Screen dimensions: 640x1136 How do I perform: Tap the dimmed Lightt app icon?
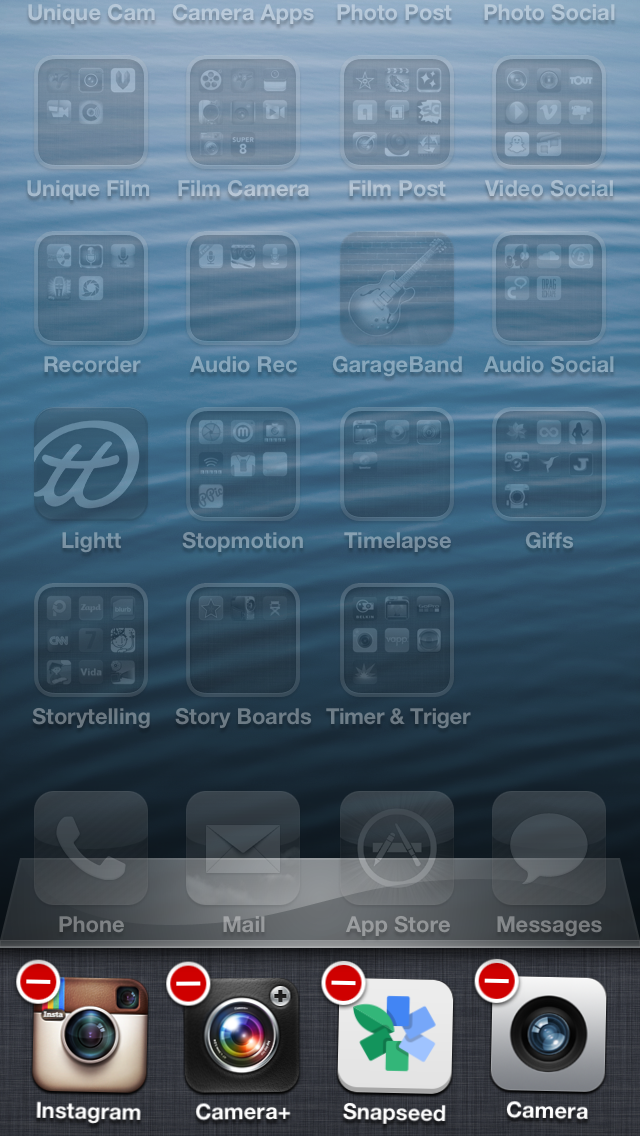pos(91,465)
